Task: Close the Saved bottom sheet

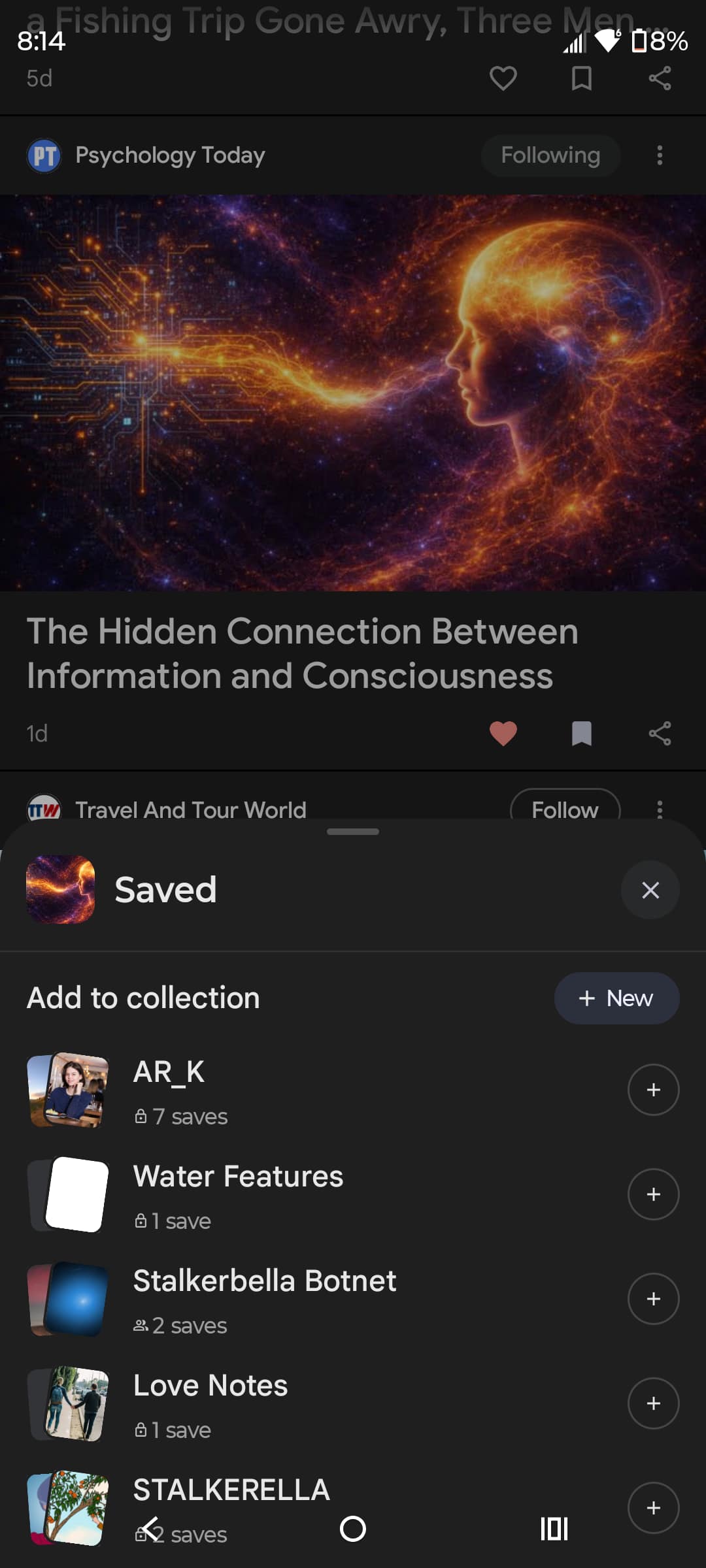Action: tap(650, 890)
